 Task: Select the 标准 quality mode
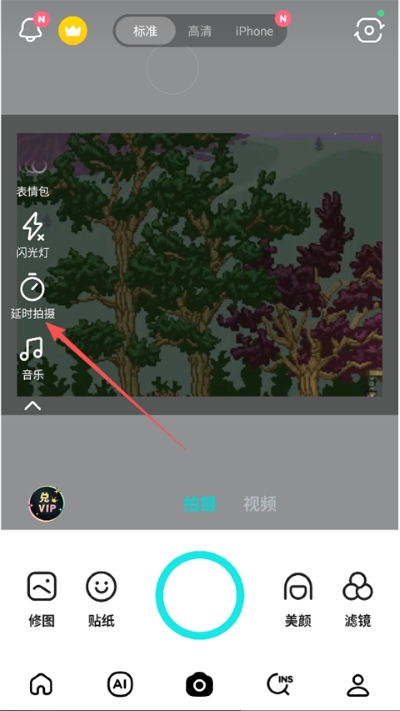145,31
